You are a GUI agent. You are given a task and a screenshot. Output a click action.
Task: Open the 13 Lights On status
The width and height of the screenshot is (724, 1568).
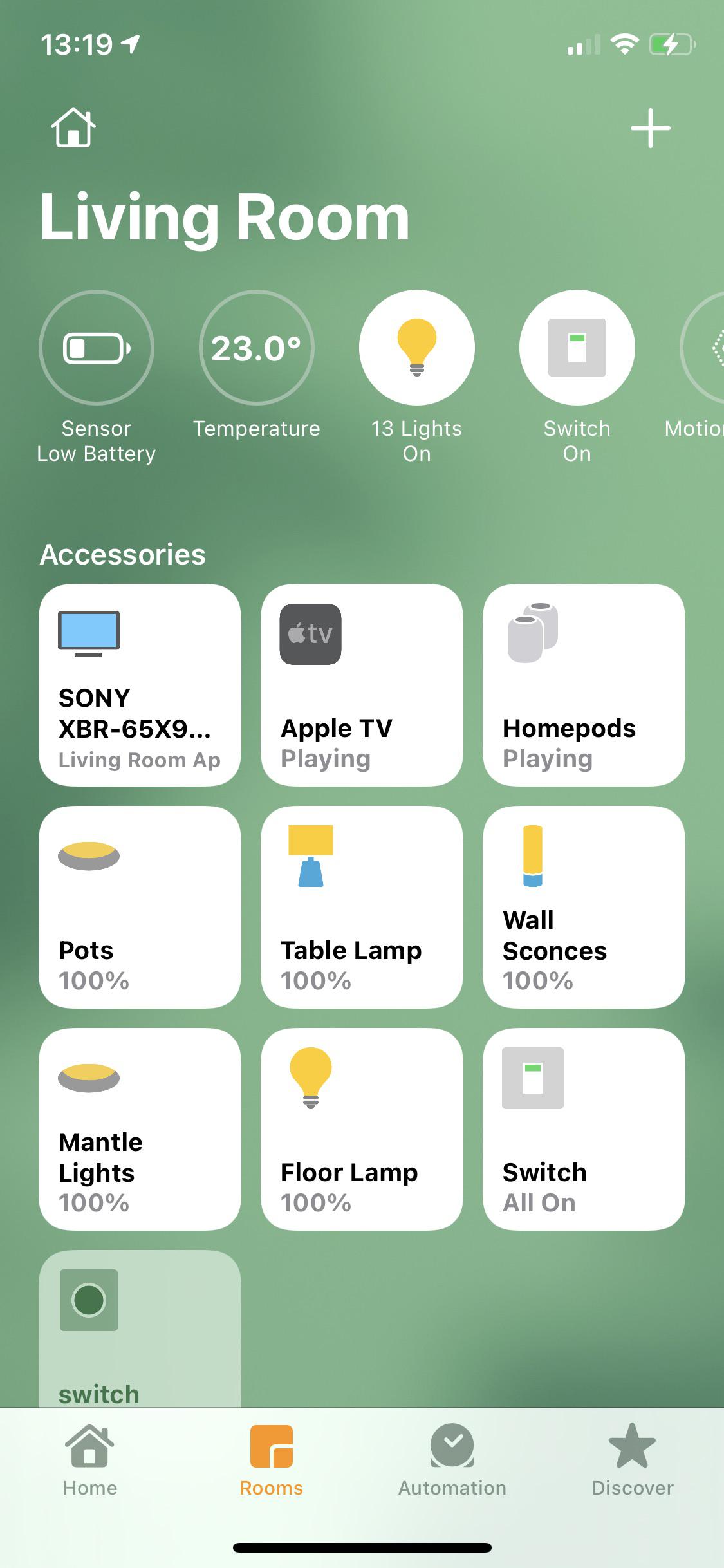(416, 348)
